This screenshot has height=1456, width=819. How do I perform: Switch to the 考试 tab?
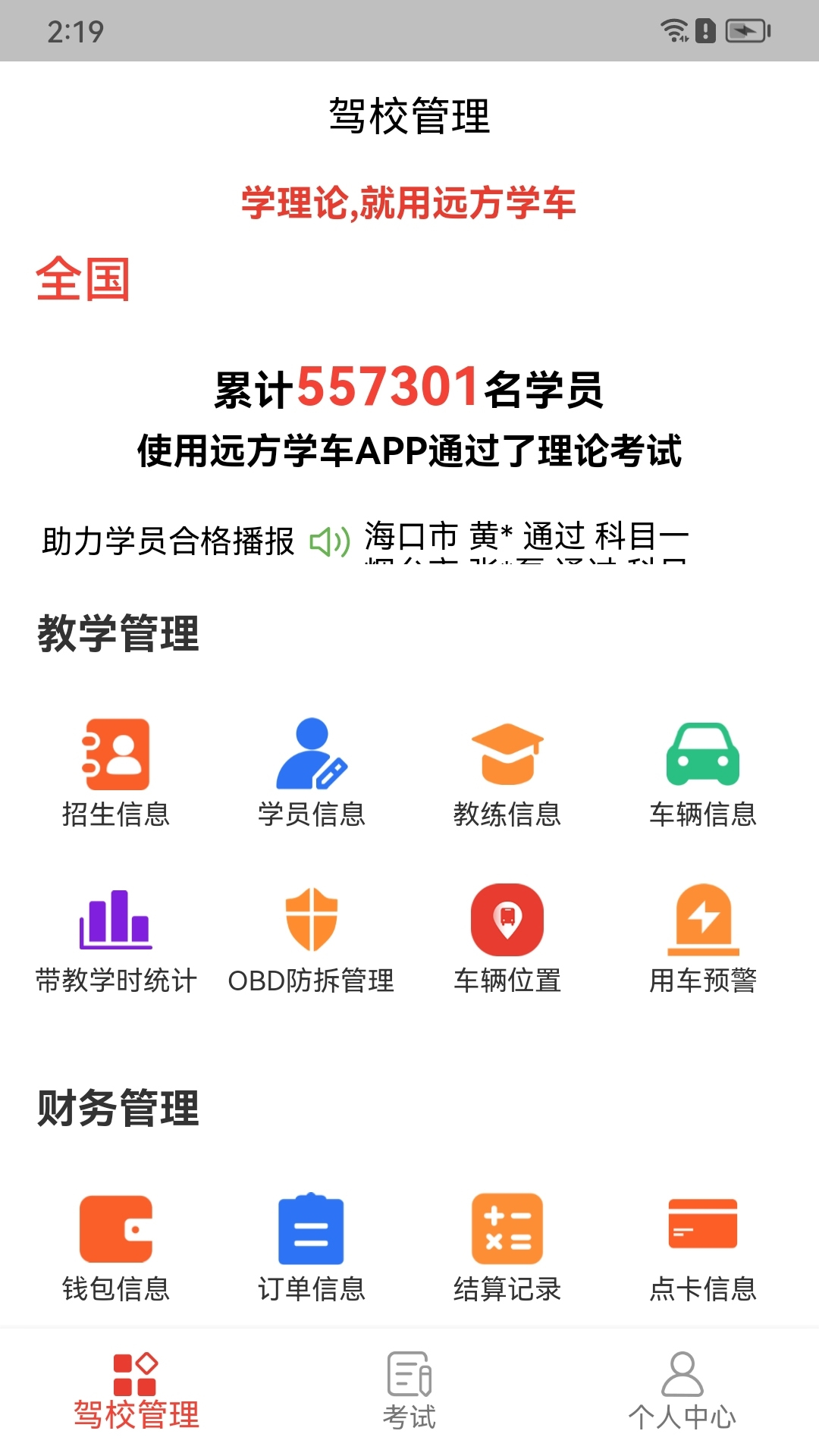tap(409, 1392)
